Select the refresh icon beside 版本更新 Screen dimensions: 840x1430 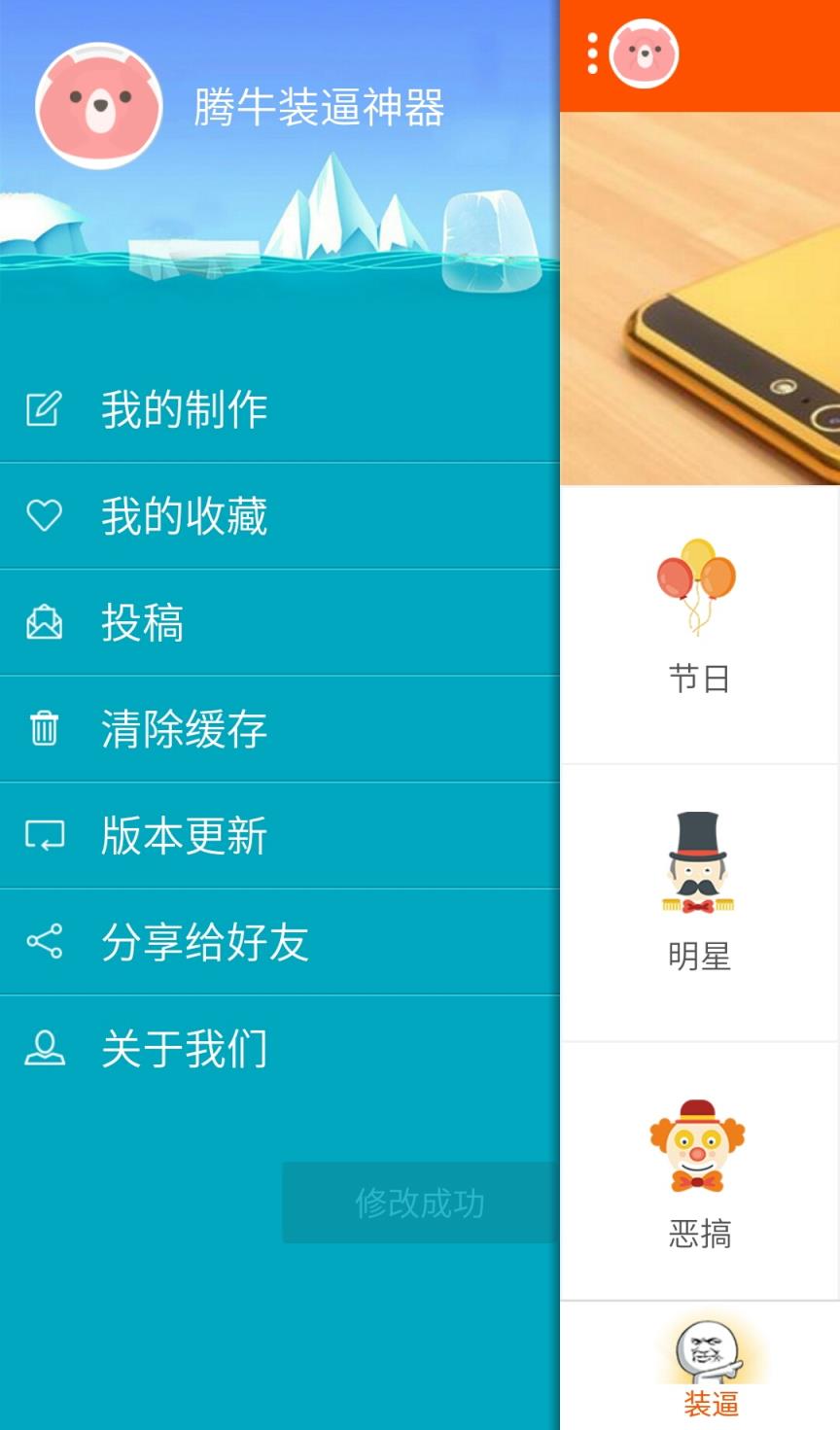(44, 834)
